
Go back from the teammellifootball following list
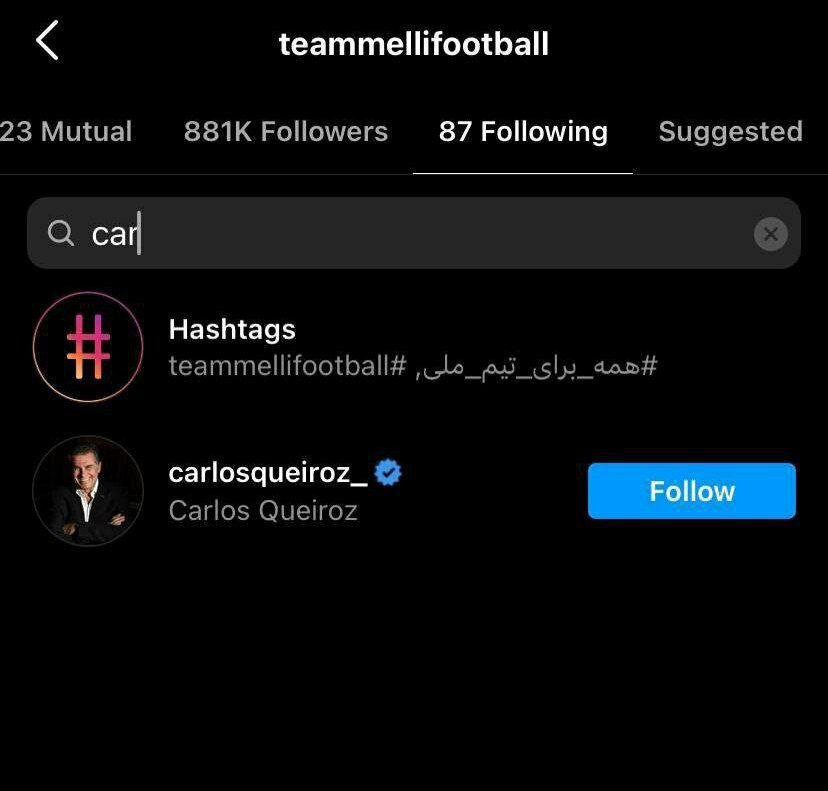(x=47, y=42)
